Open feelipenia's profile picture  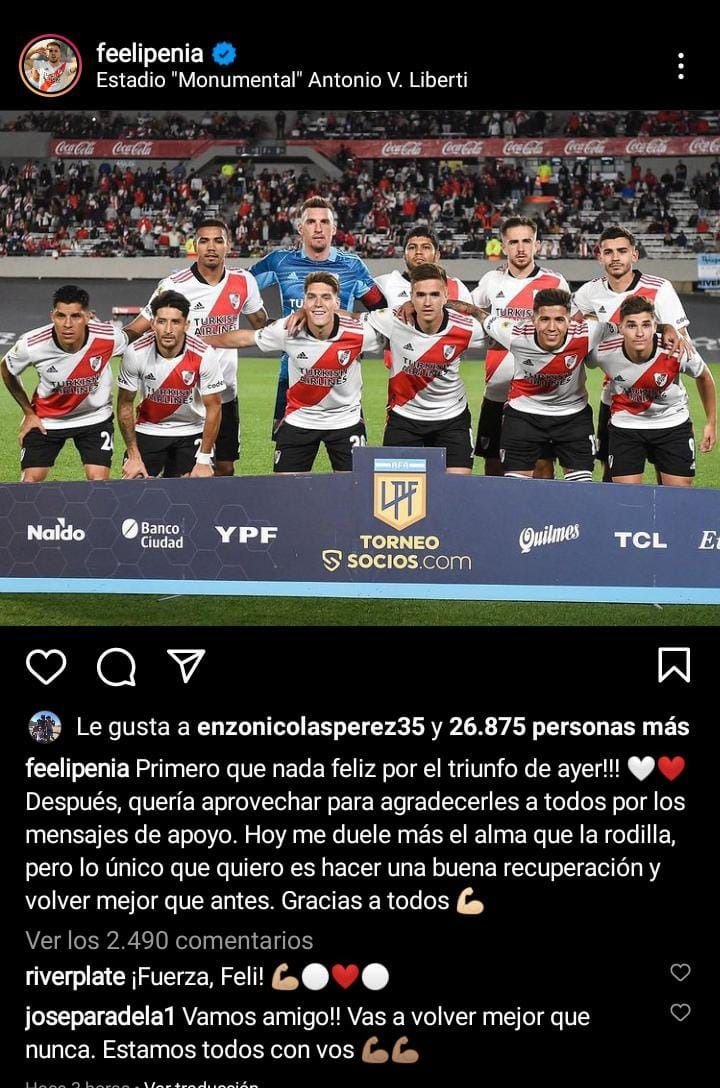pos(49,66)
